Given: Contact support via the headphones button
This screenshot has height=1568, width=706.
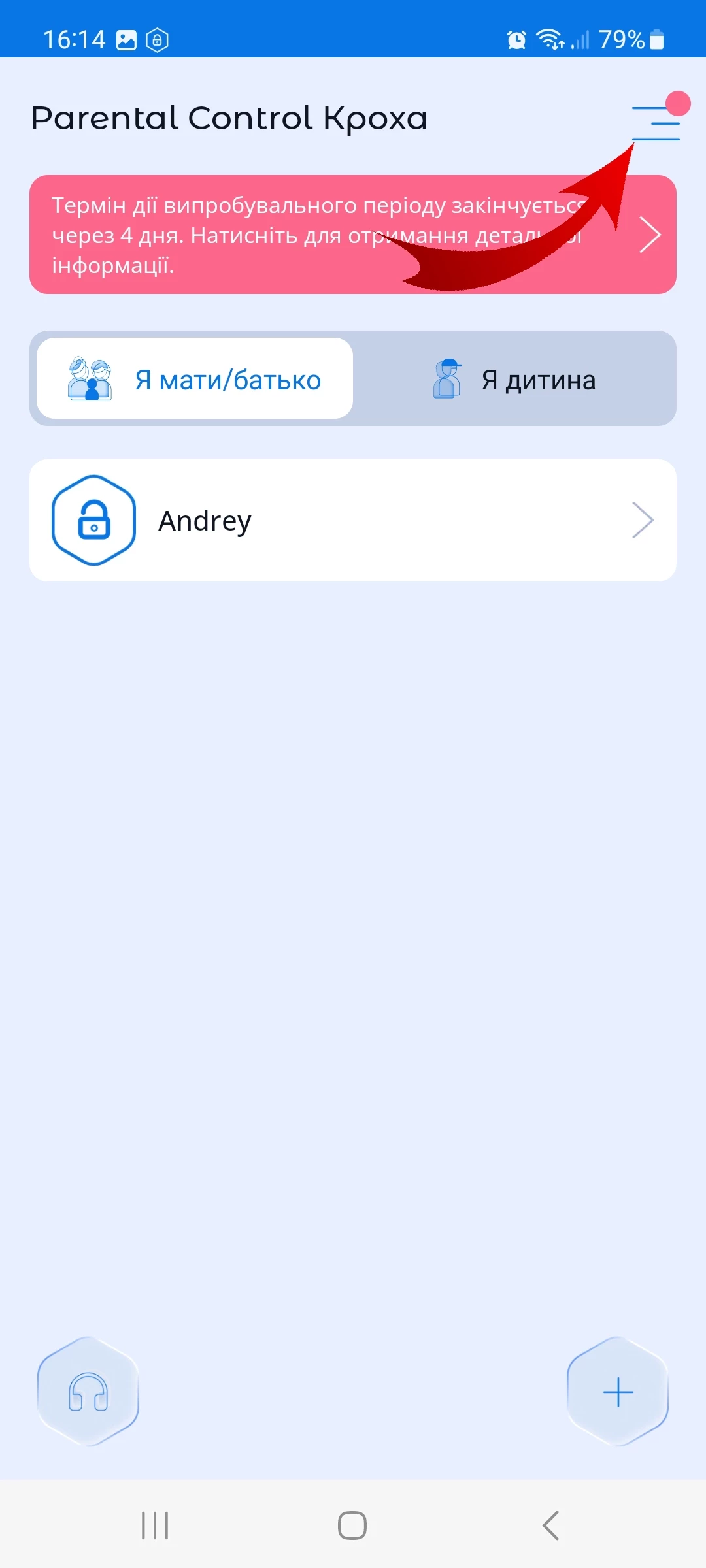Looking at the screenshot, I should point(88,1391).
